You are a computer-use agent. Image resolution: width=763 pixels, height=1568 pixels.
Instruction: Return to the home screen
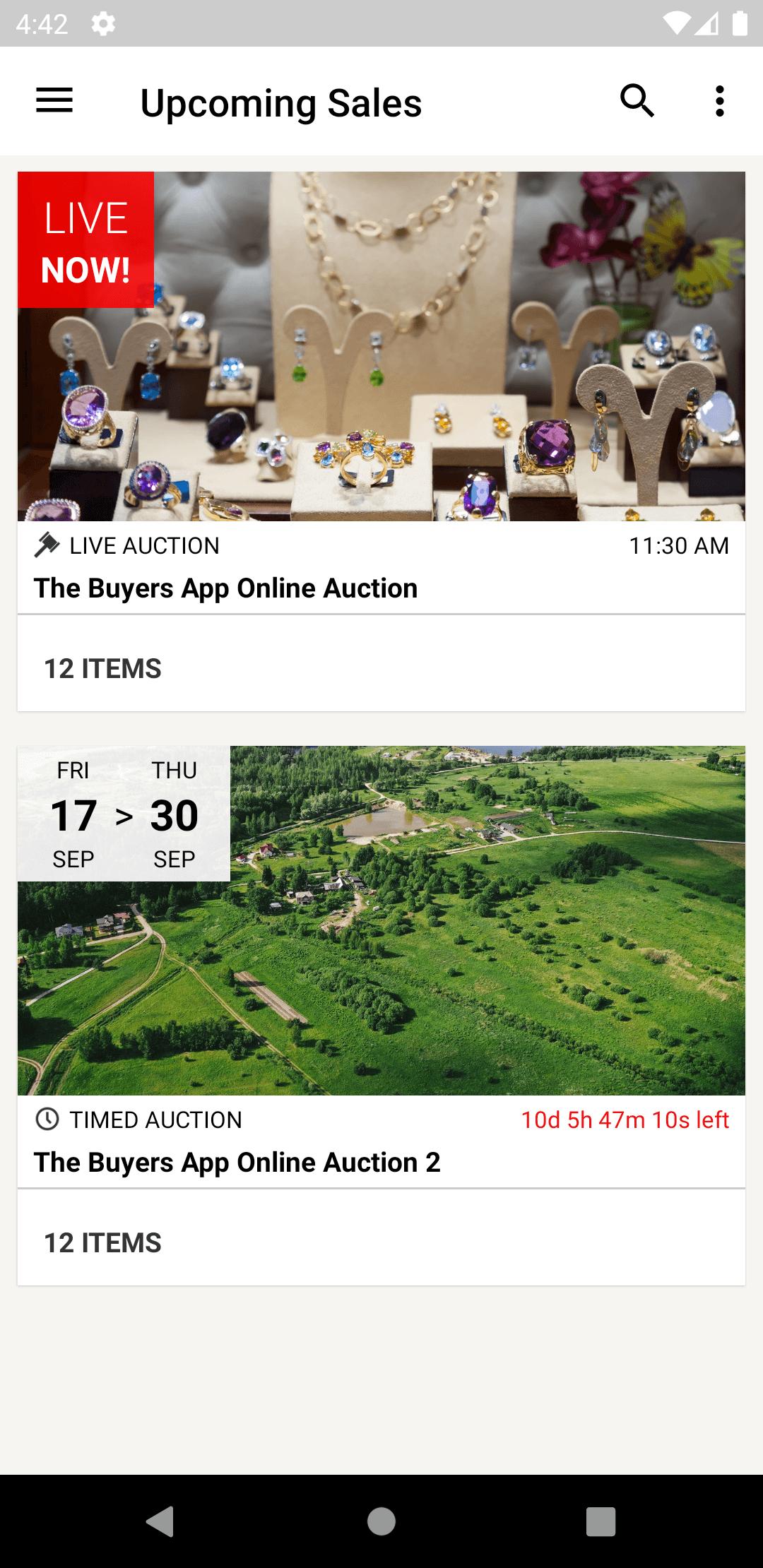click(x=381, y=1521)
